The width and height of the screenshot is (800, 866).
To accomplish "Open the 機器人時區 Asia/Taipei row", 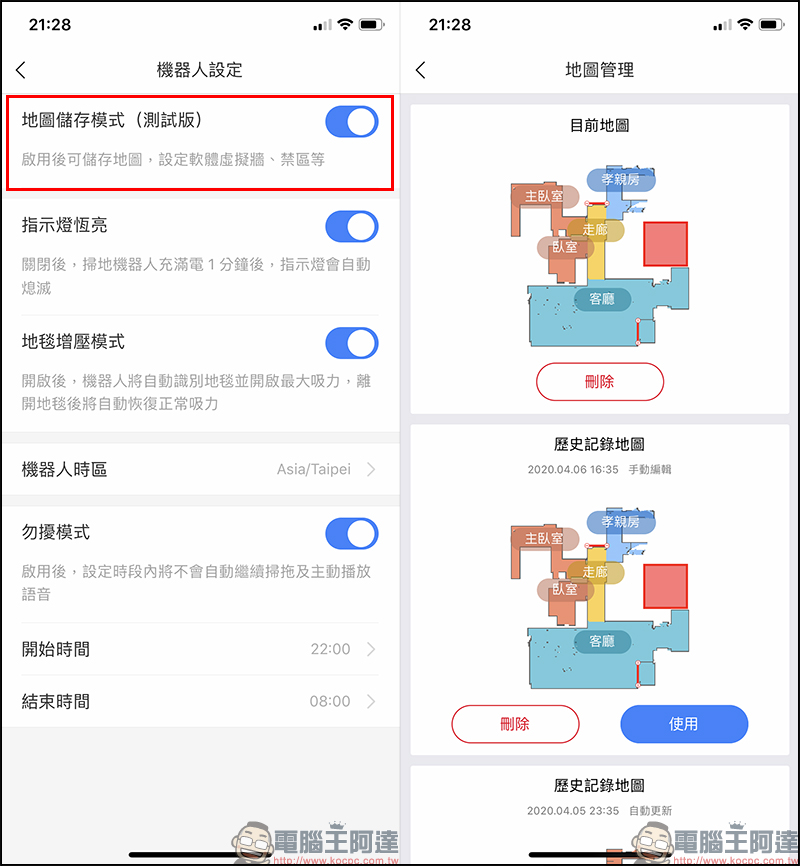I will (x=200, y=469).
